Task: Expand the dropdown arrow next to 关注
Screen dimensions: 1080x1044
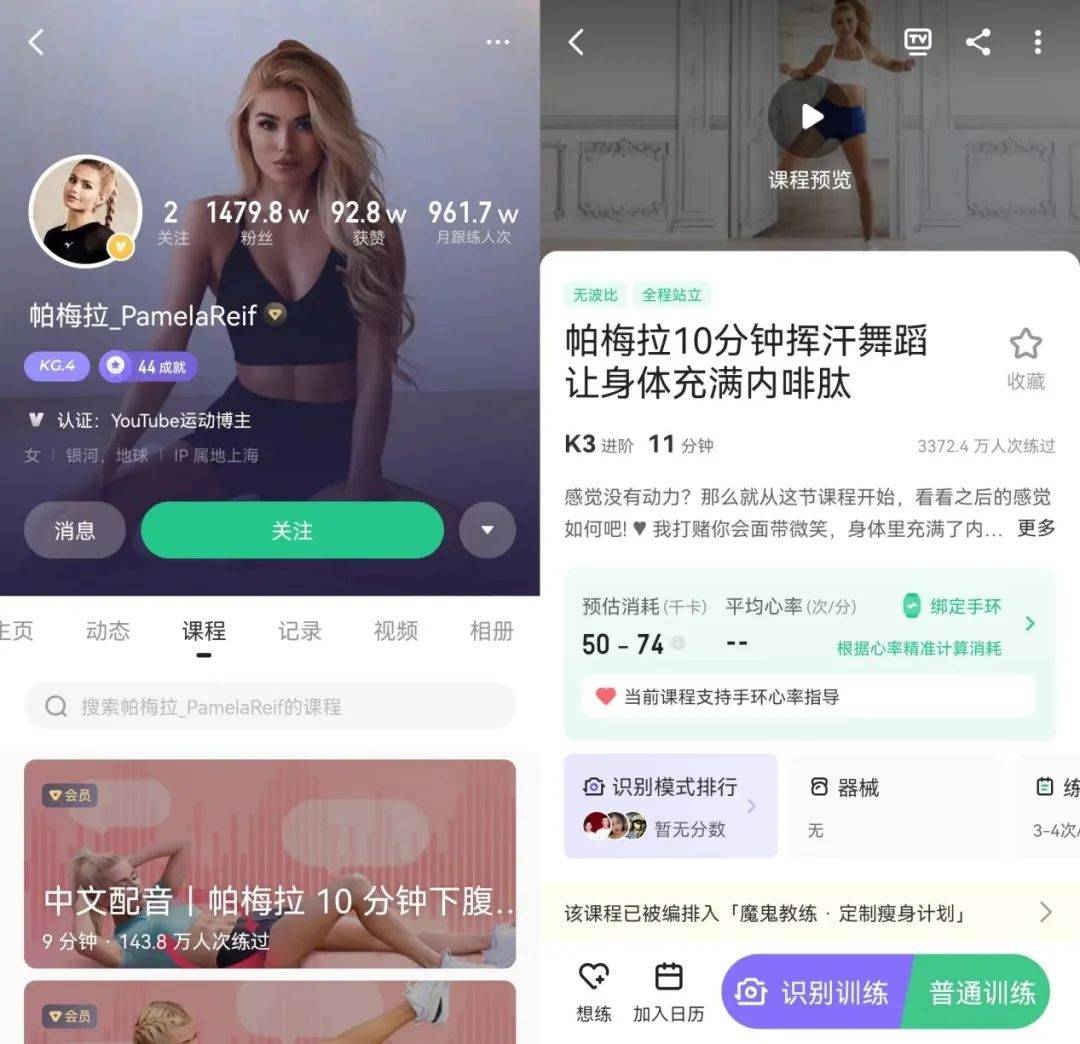Action: [487, 530]
